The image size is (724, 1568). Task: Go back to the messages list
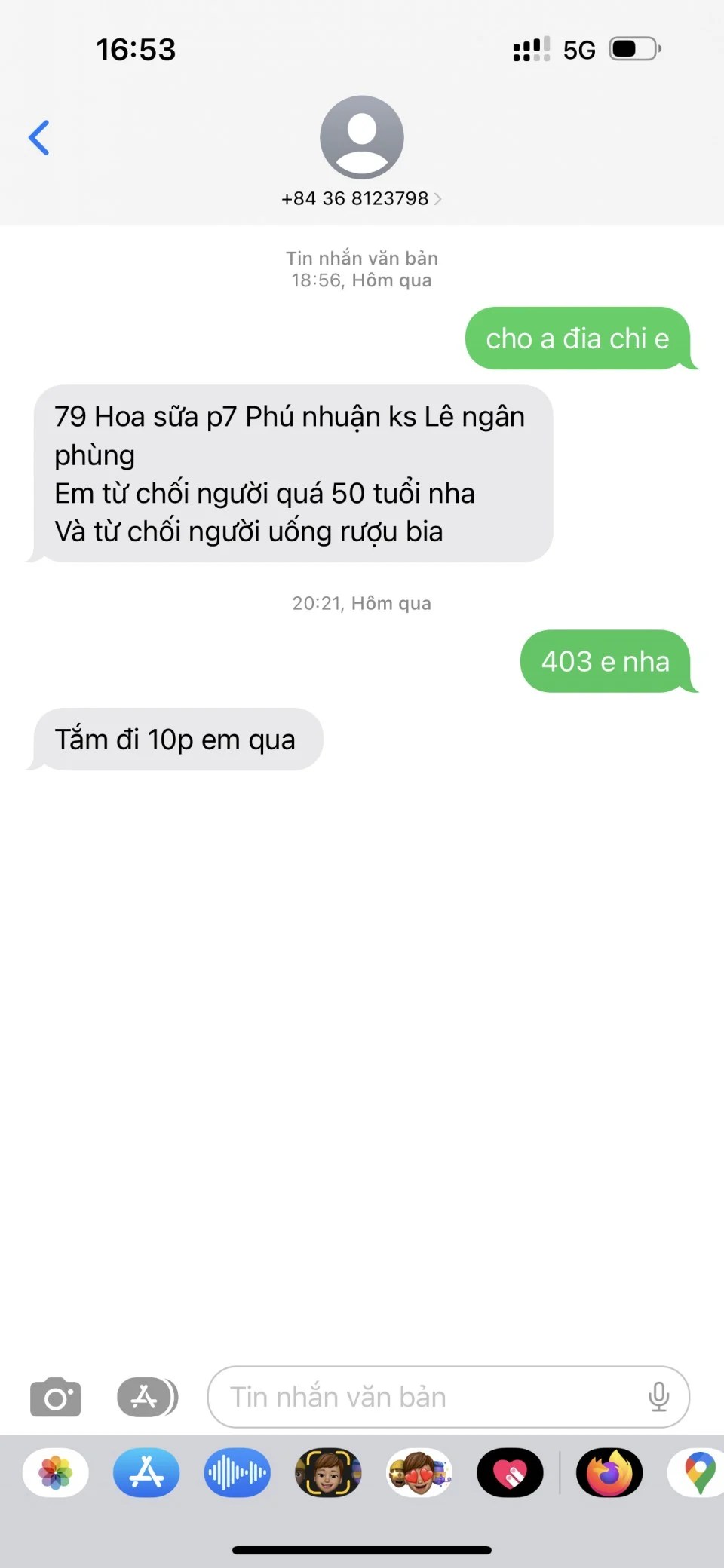(39, 138)
